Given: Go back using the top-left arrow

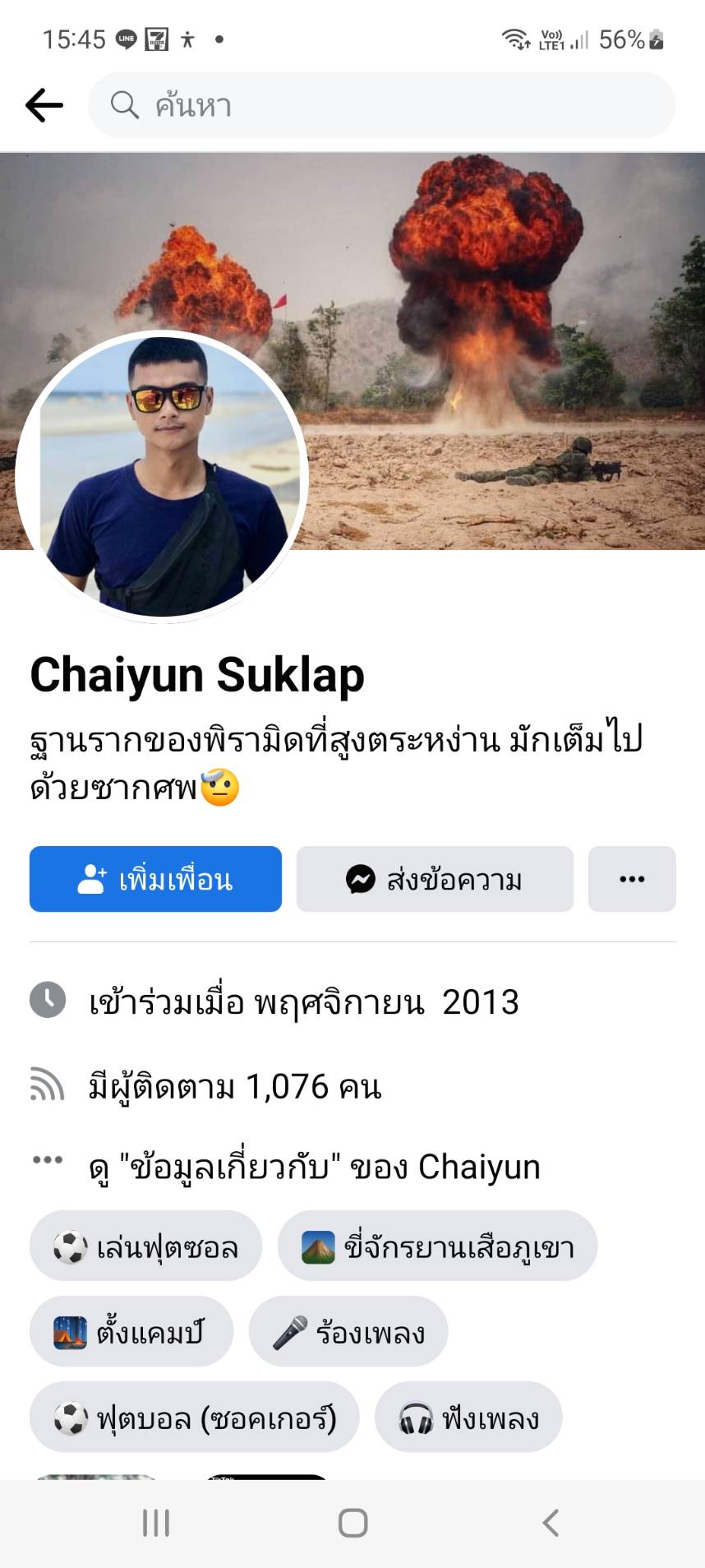Looking at the screenshot, I should [x=44, y=105].
